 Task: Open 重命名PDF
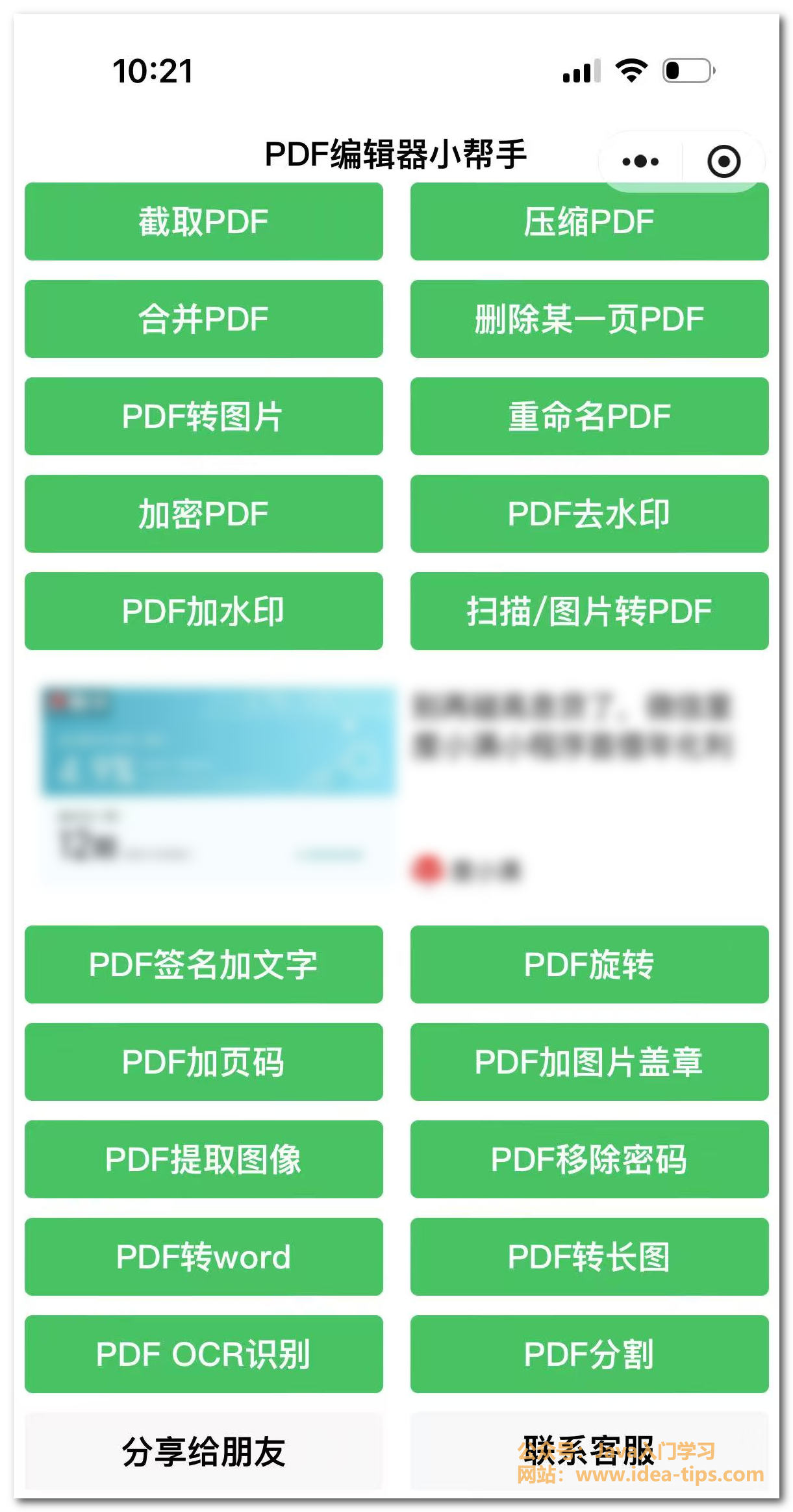(589, 416)
